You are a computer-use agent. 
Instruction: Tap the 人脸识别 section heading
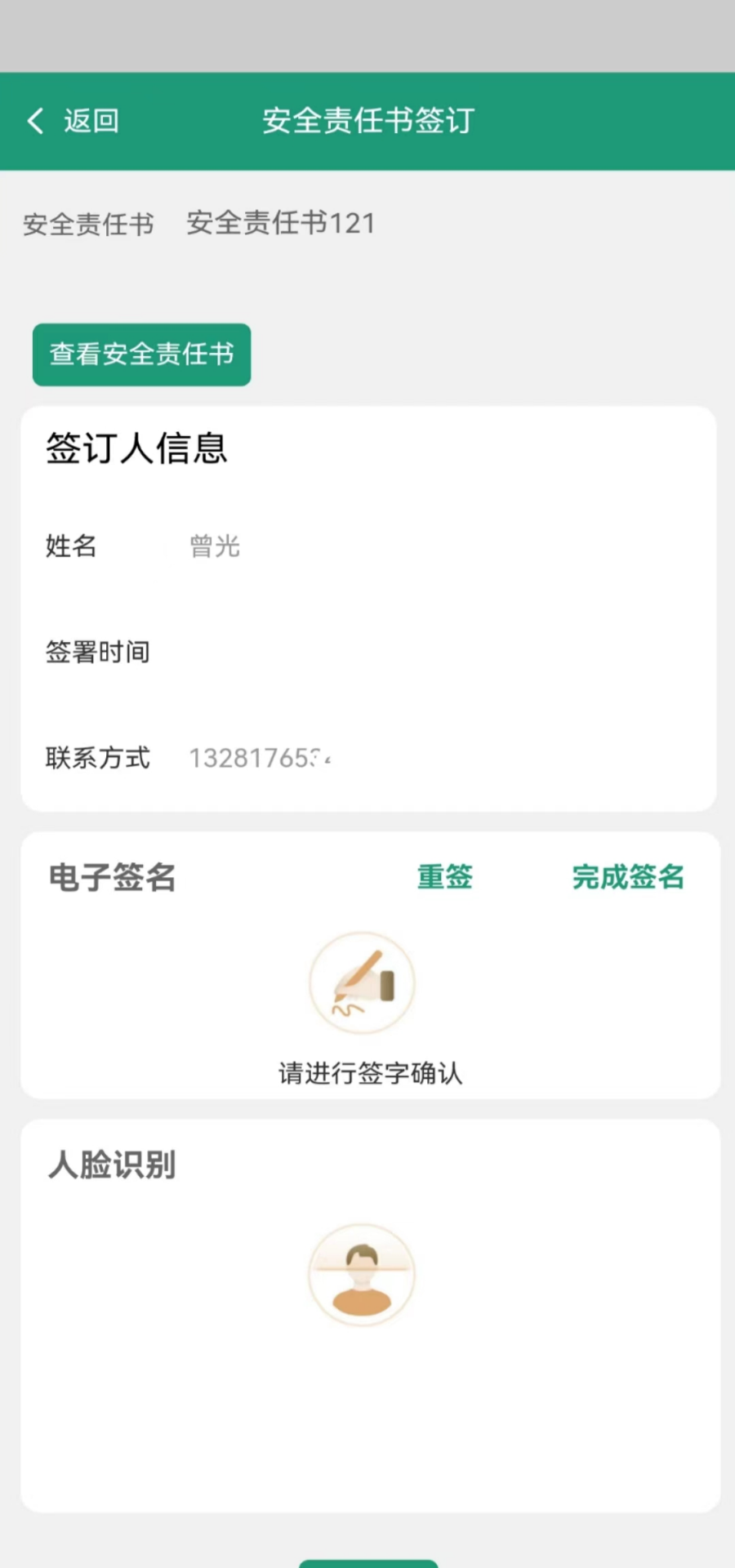111,1165
